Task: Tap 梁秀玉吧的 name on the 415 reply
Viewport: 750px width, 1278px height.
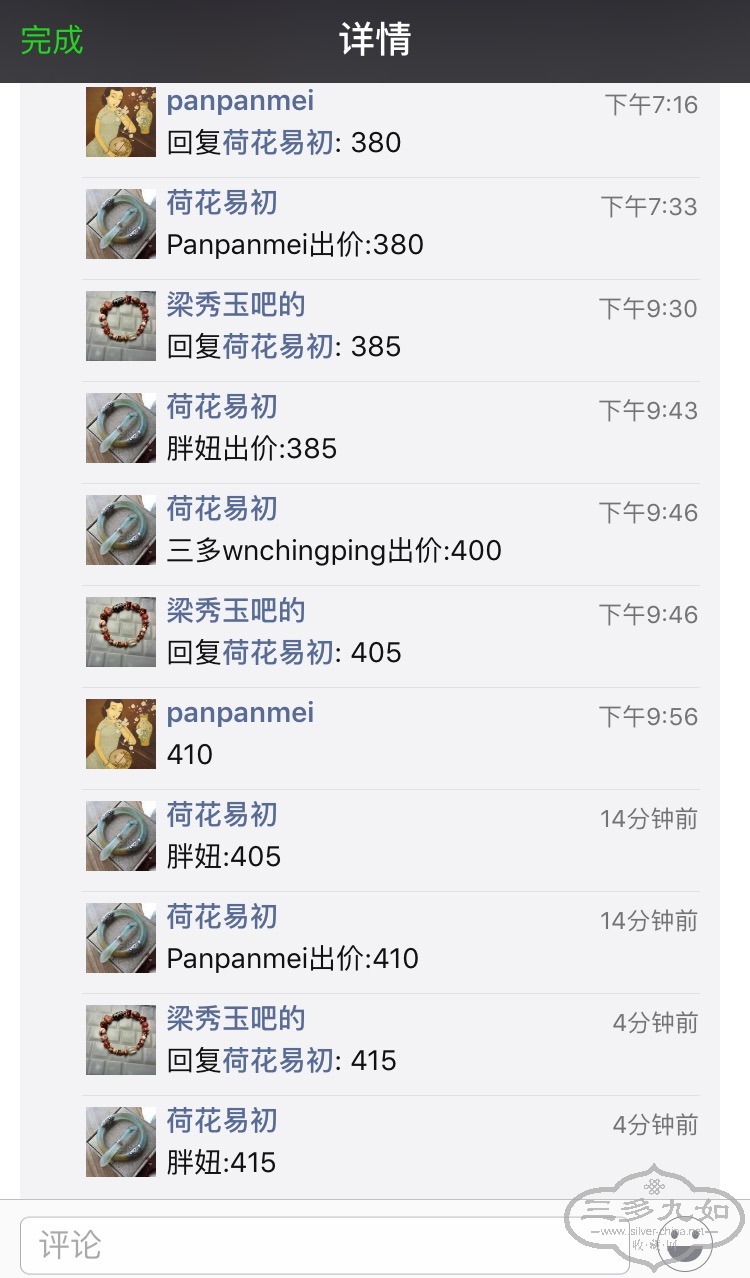Action: (x=236, y=1019)
